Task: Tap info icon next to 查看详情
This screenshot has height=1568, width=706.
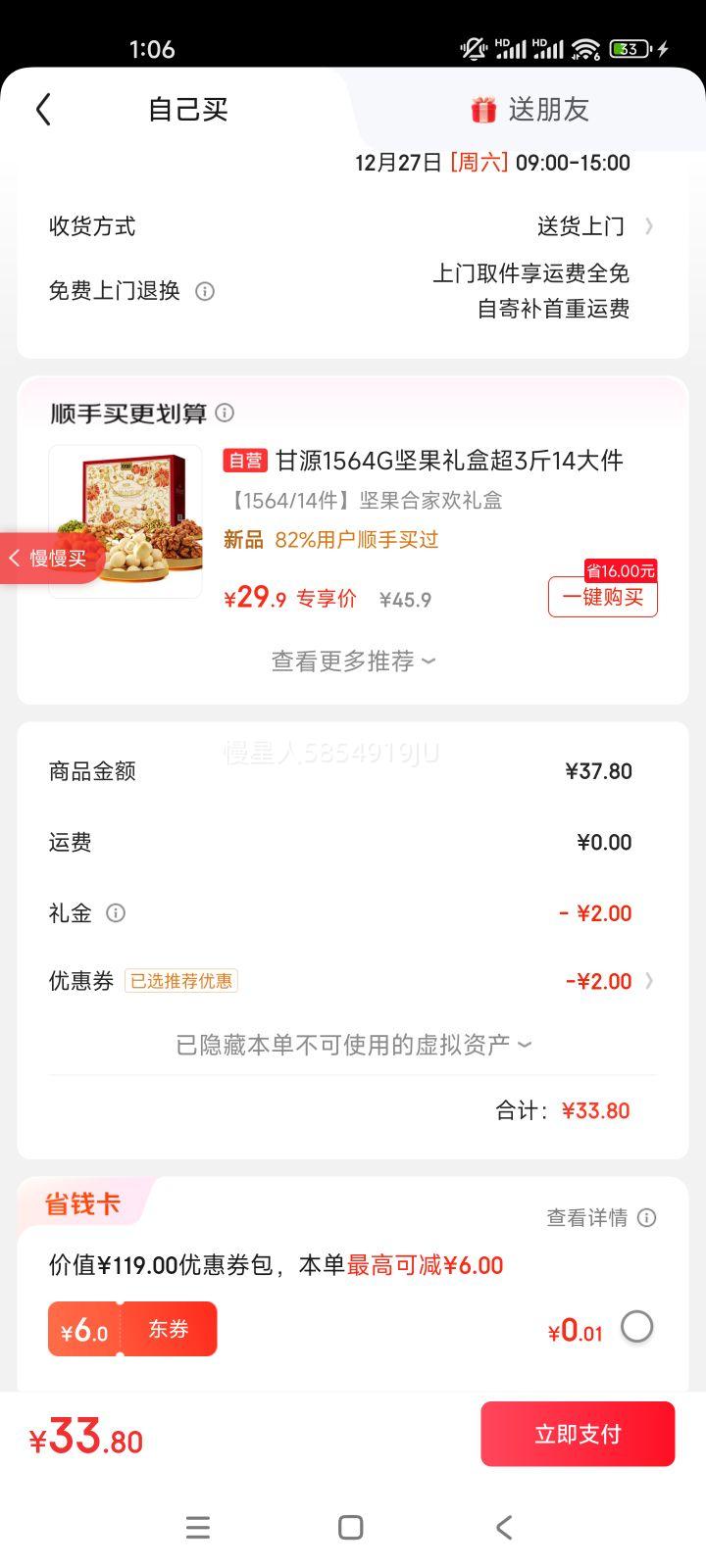Action: click(647, 1218)
